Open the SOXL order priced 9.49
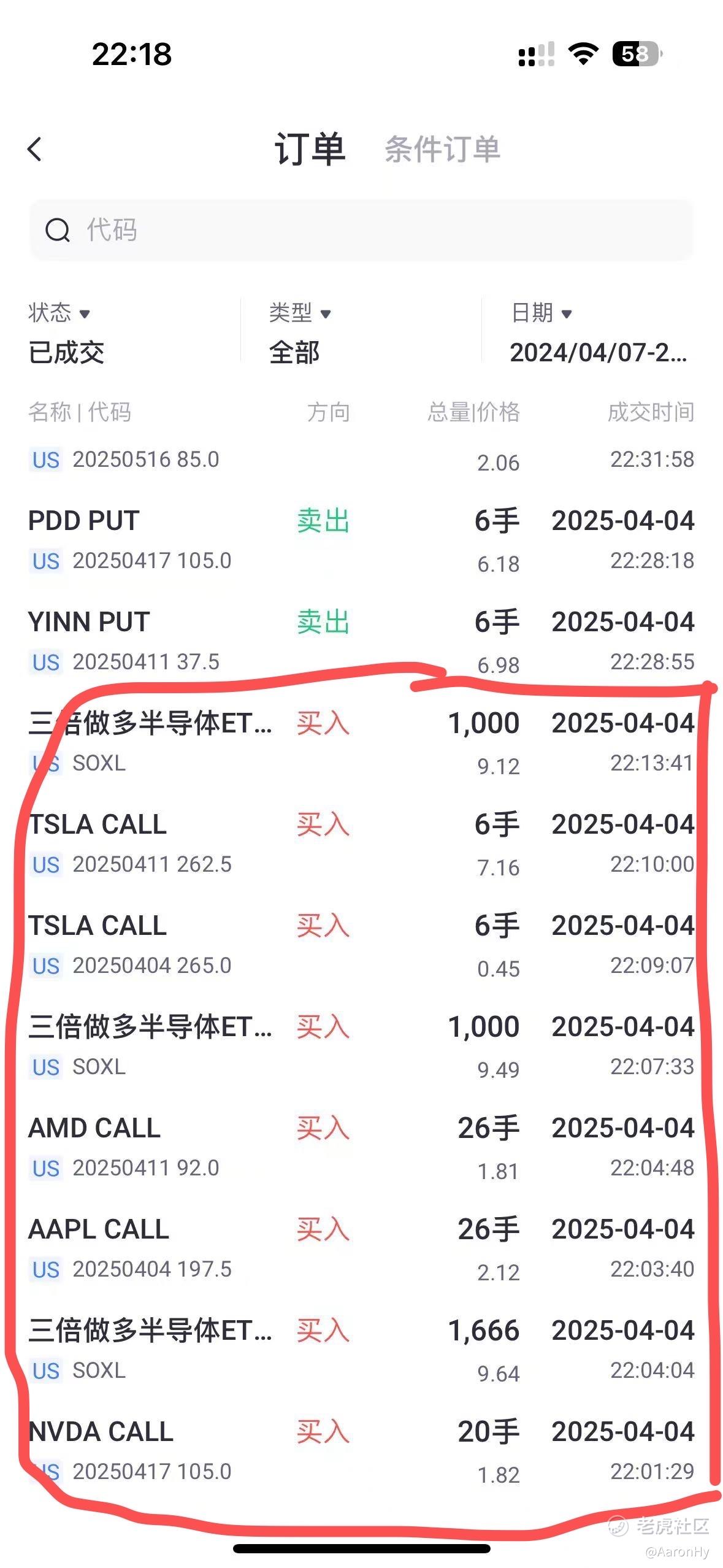The image size is (723, 1568). (x=362, y=1046)
